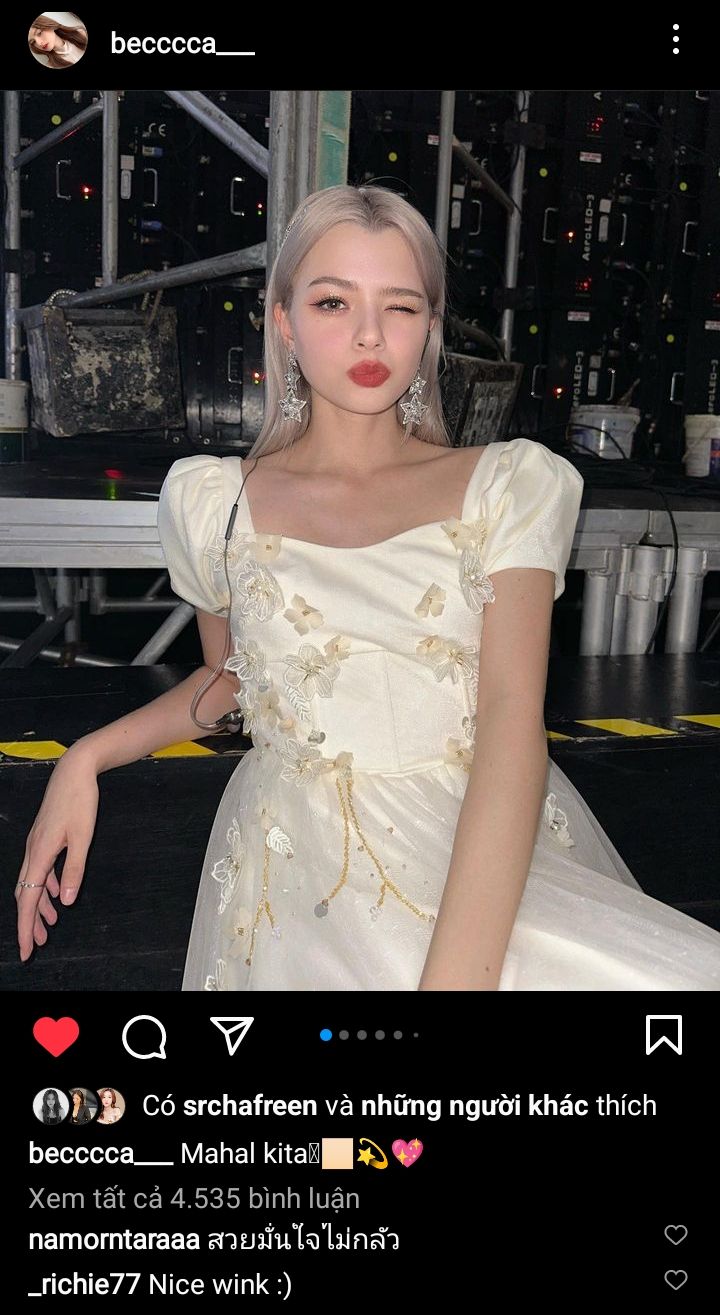Open beccca___ username in the caption

click(x=100, y=1153)
